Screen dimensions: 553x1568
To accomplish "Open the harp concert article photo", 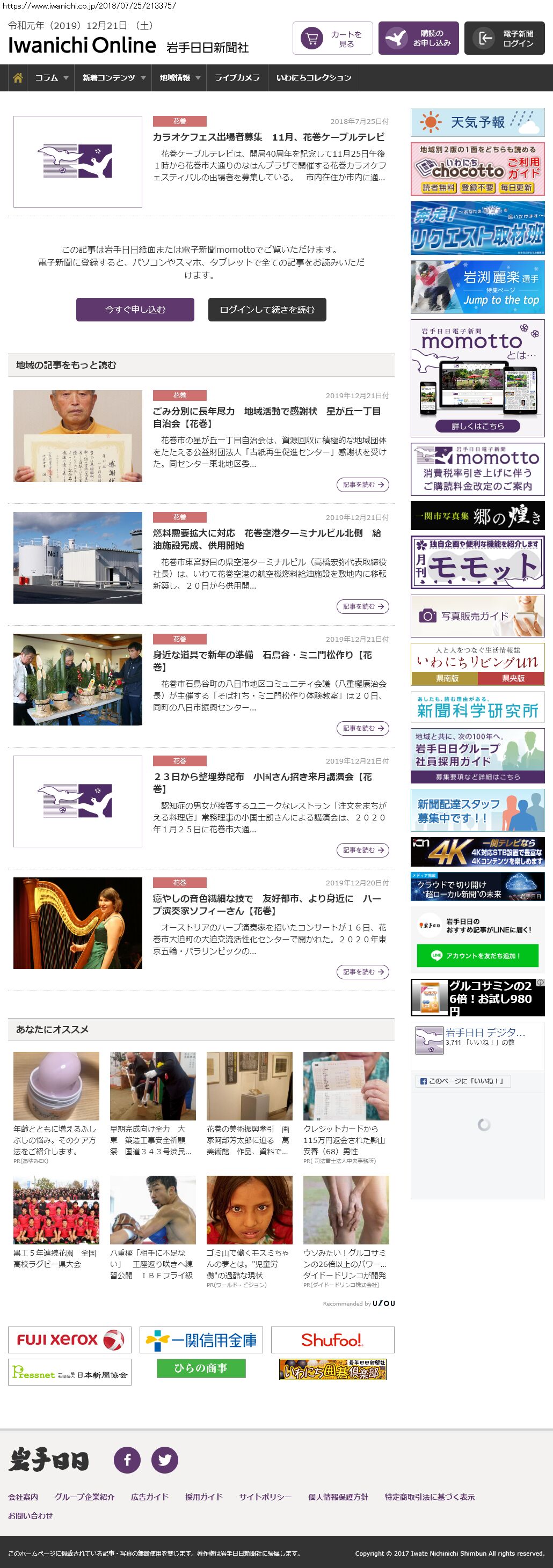I will pos(78,923).
